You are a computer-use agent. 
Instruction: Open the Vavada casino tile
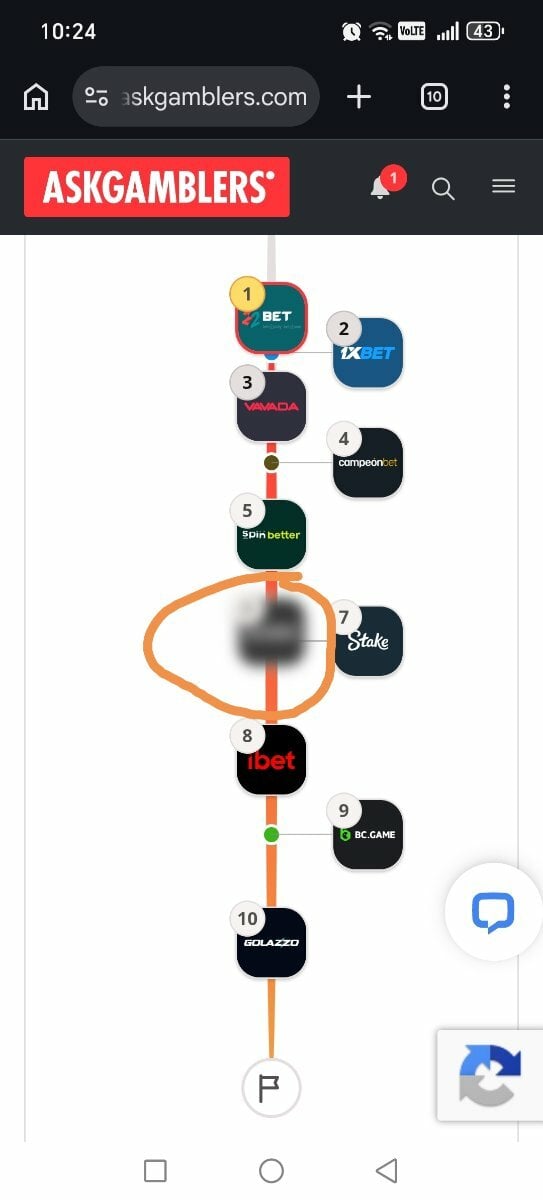[271, 407]
